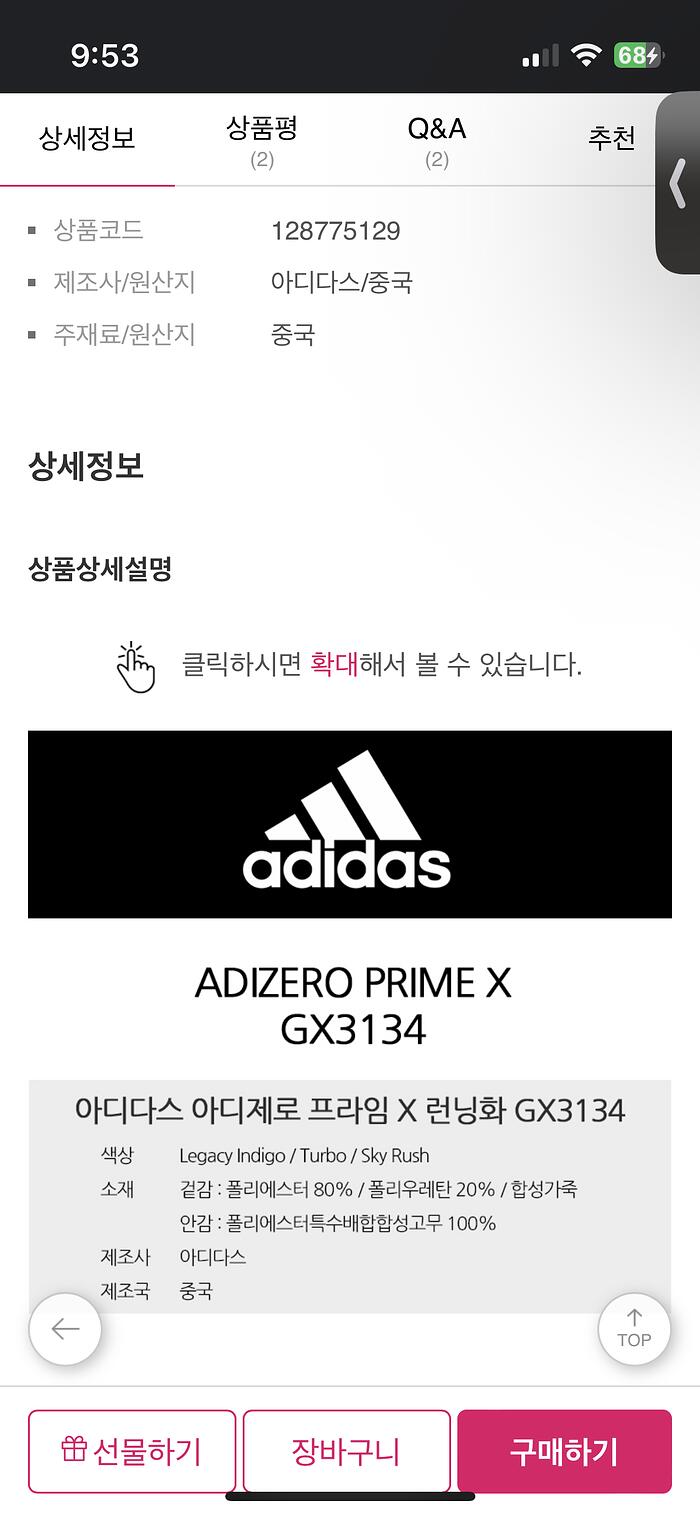Screen dimensions: 700x1516
Task: Jump to top with the TOP button
Action: tap(634, 1328)
